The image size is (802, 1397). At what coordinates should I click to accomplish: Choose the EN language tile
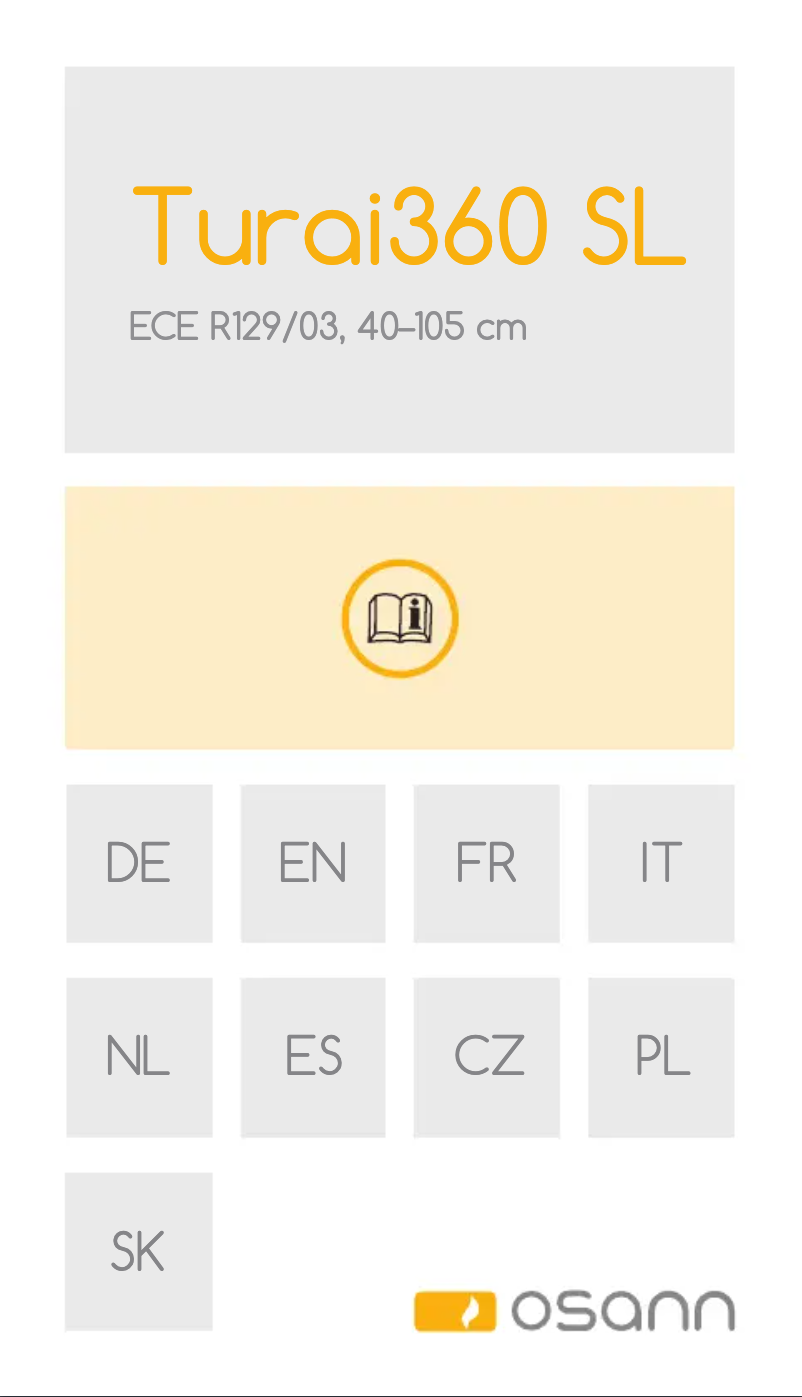(313, 863)
